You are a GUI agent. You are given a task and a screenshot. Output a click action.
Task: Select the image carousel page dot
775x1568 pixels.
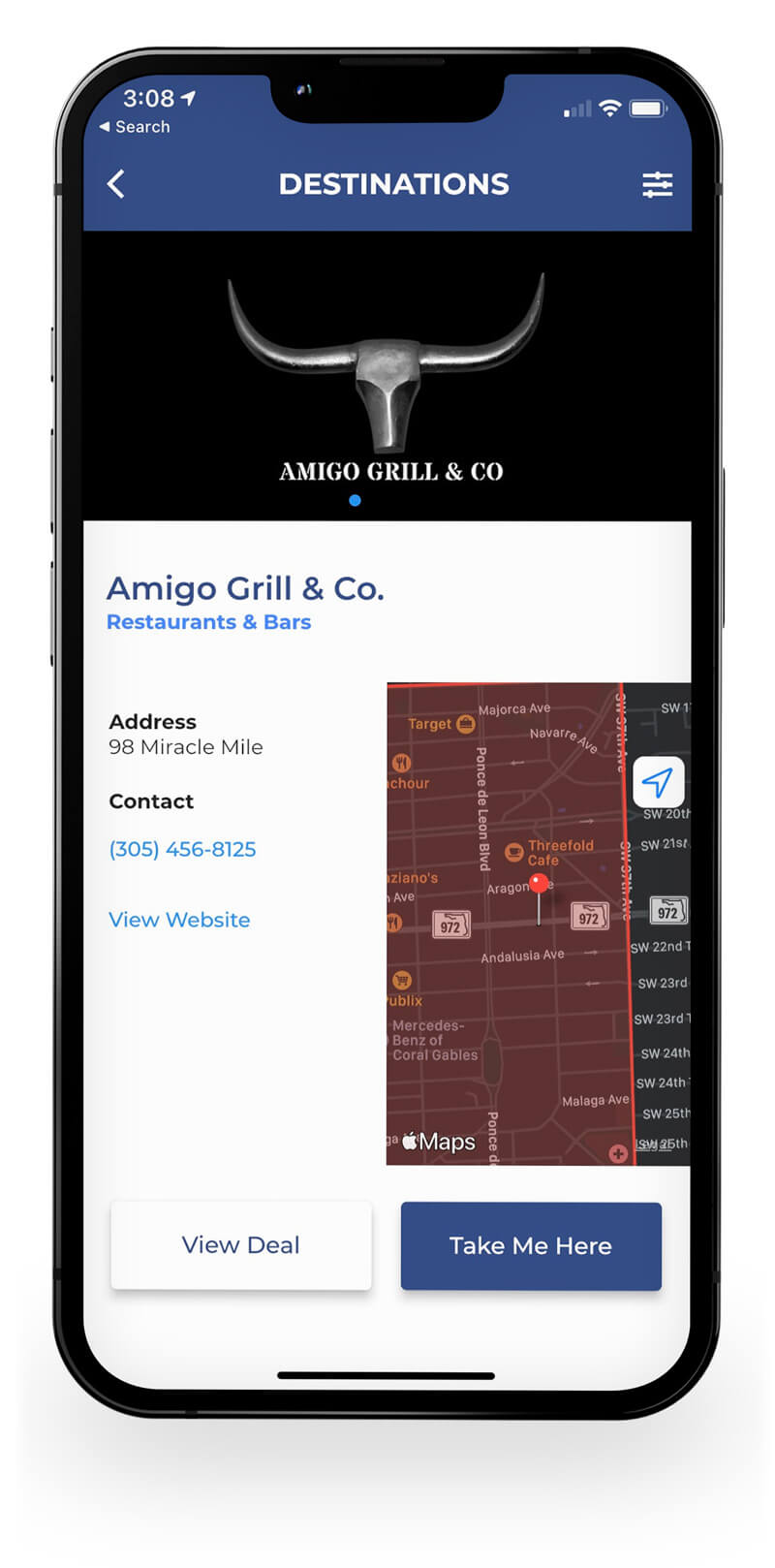[355, 501]
